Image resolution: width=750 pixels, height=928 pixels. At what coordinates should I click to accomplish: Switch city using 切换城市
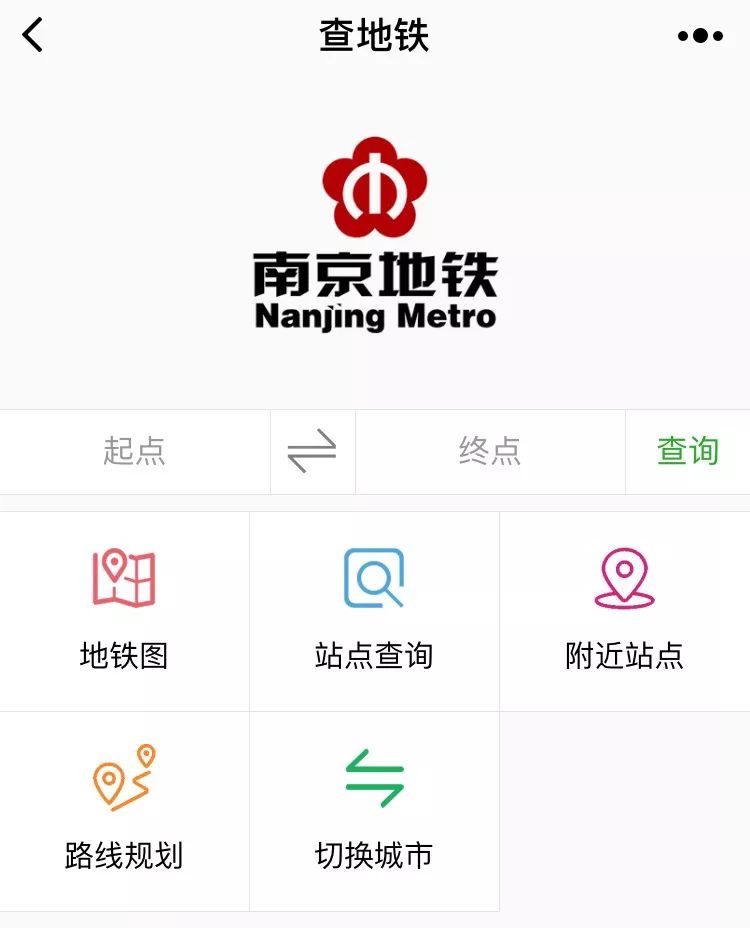(x=374, y=855)
